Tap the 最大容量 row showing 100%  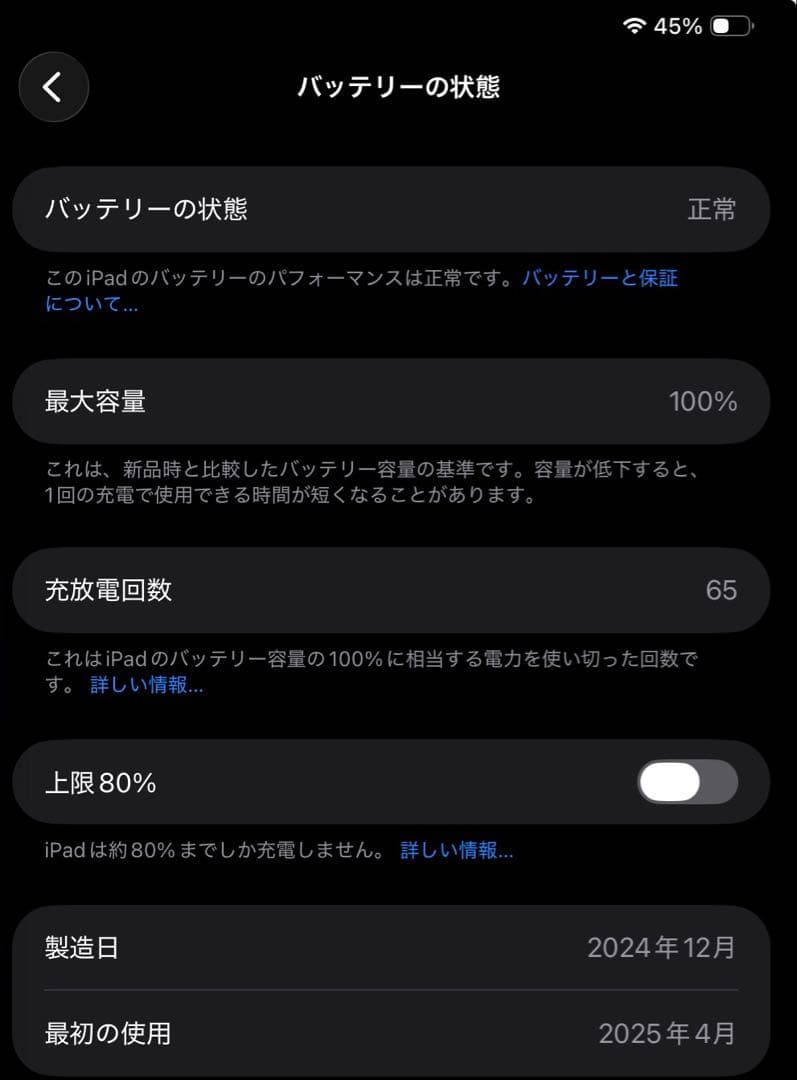coord(398,401)
